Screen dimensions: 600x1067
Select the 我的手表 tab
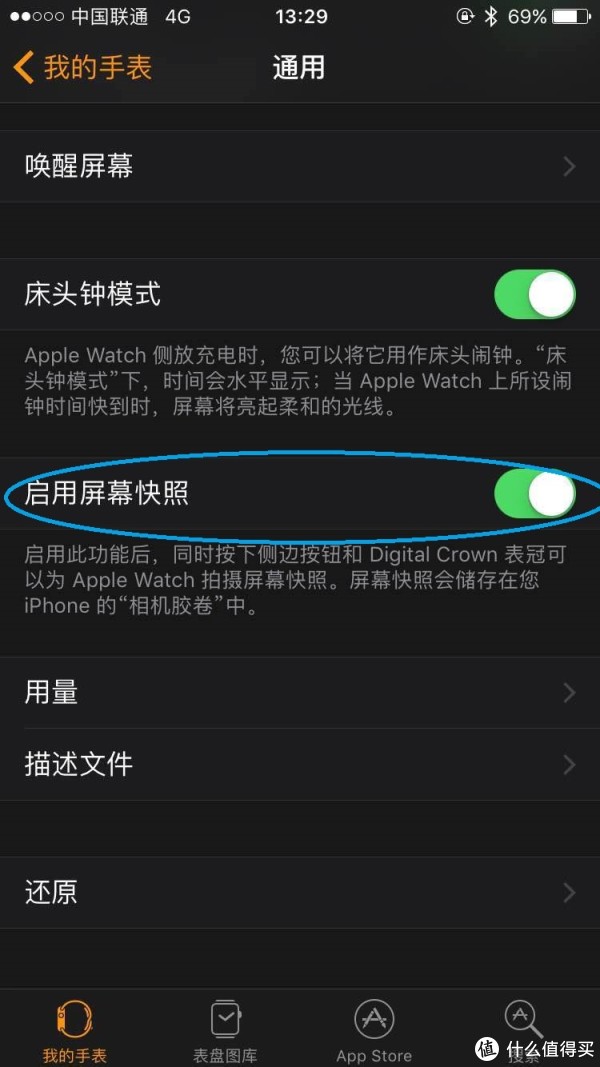pos(75,1030)
